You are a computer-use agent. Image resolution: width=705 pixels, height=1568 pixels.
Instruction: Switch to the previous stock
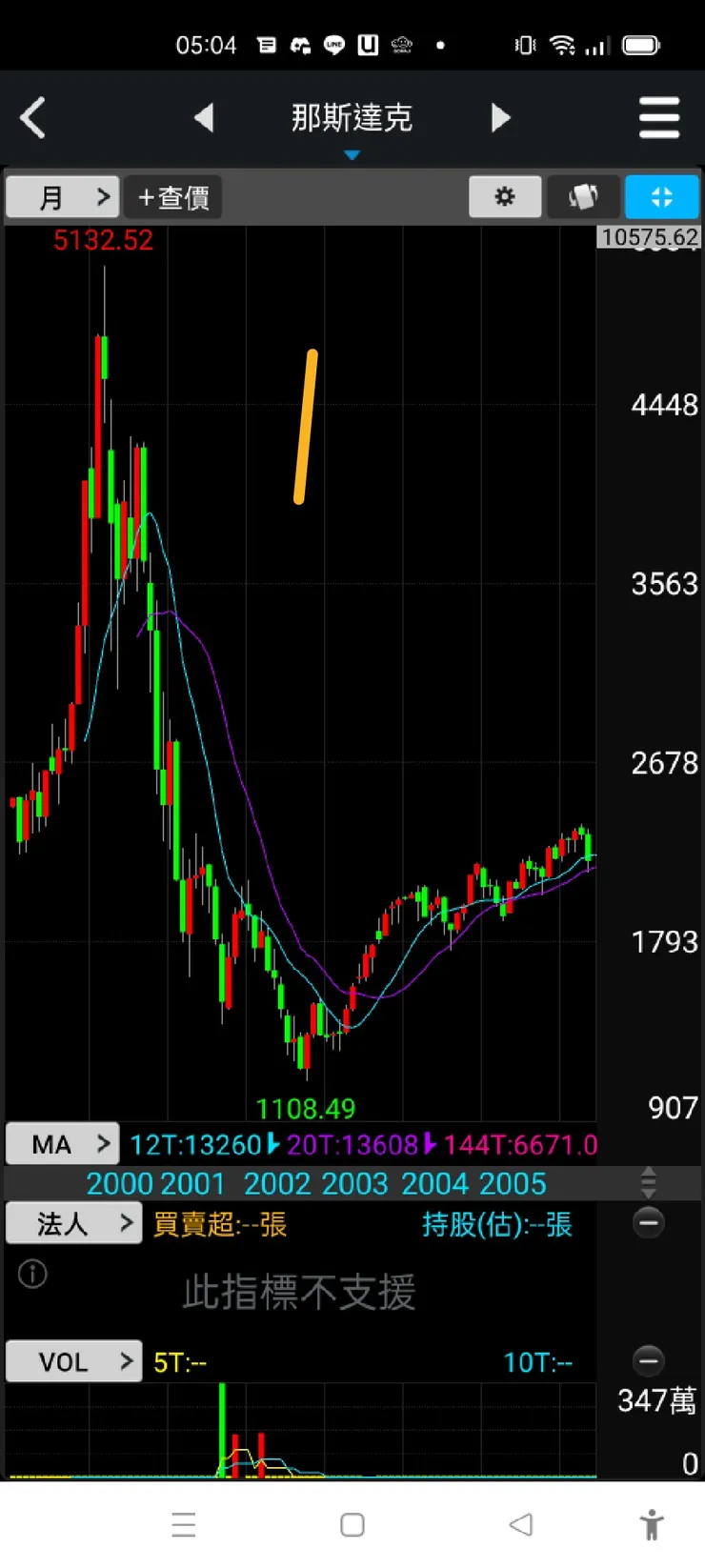pos(203,118)
